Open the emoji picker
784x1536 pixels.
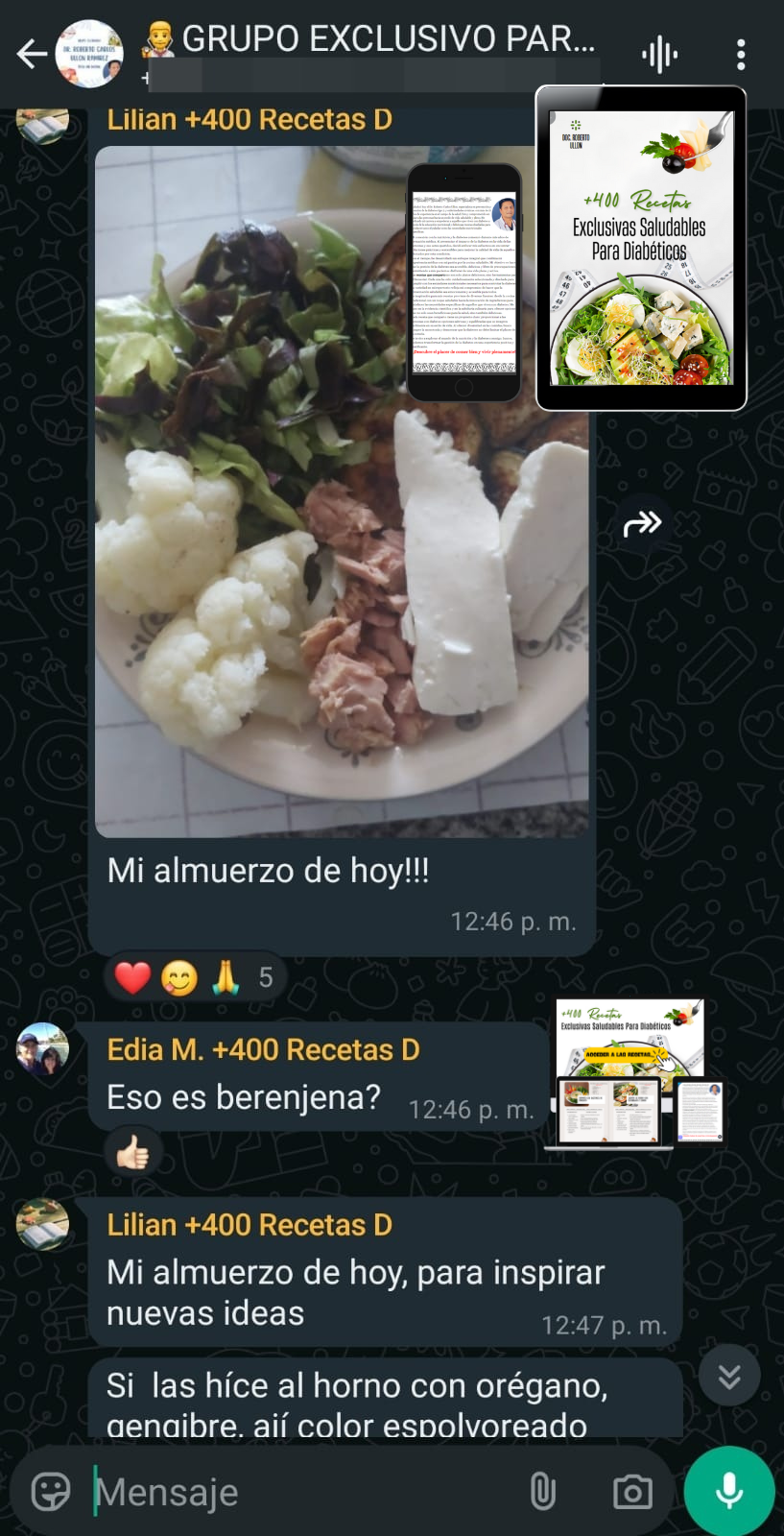click(51, 1492)
